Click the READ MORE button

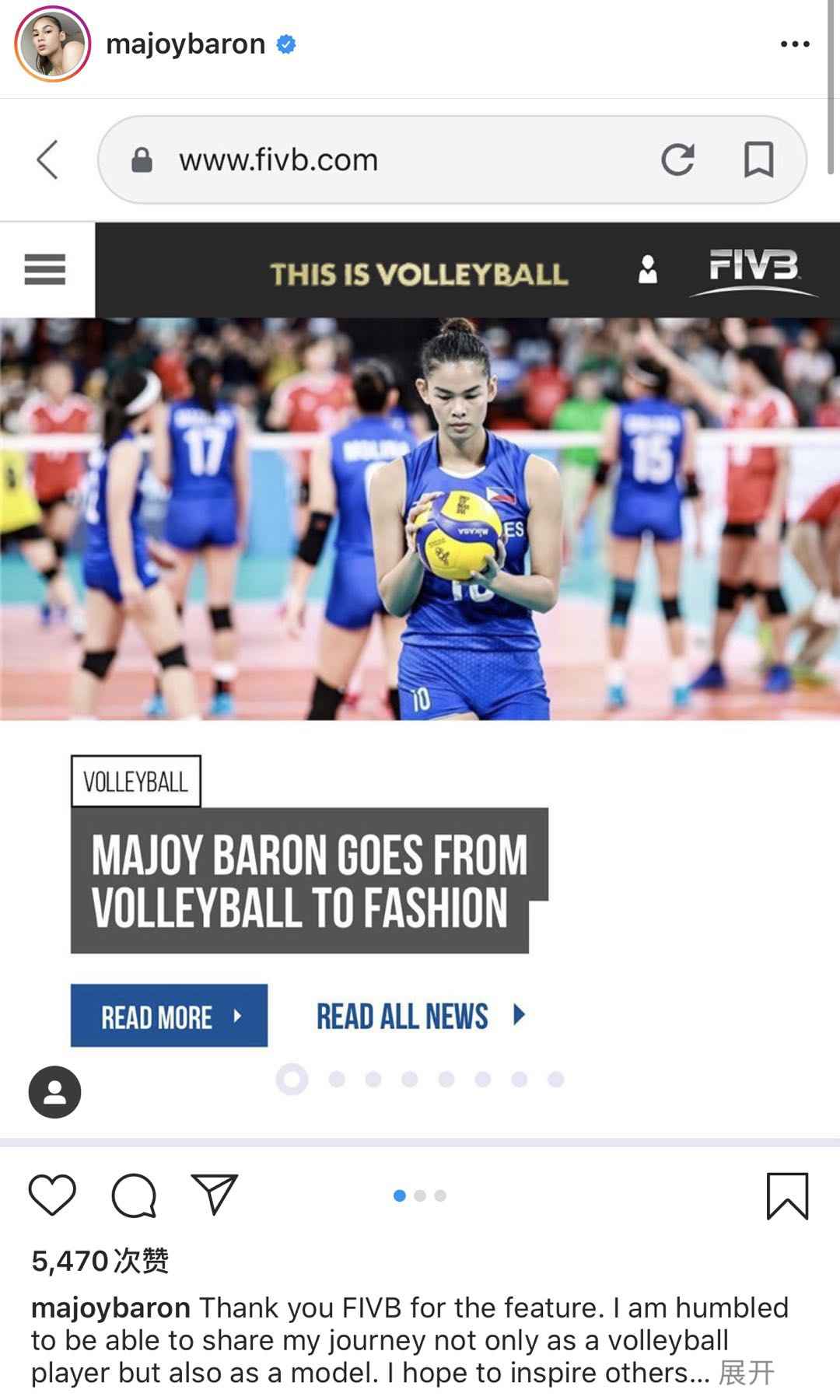coord(169,1016)
